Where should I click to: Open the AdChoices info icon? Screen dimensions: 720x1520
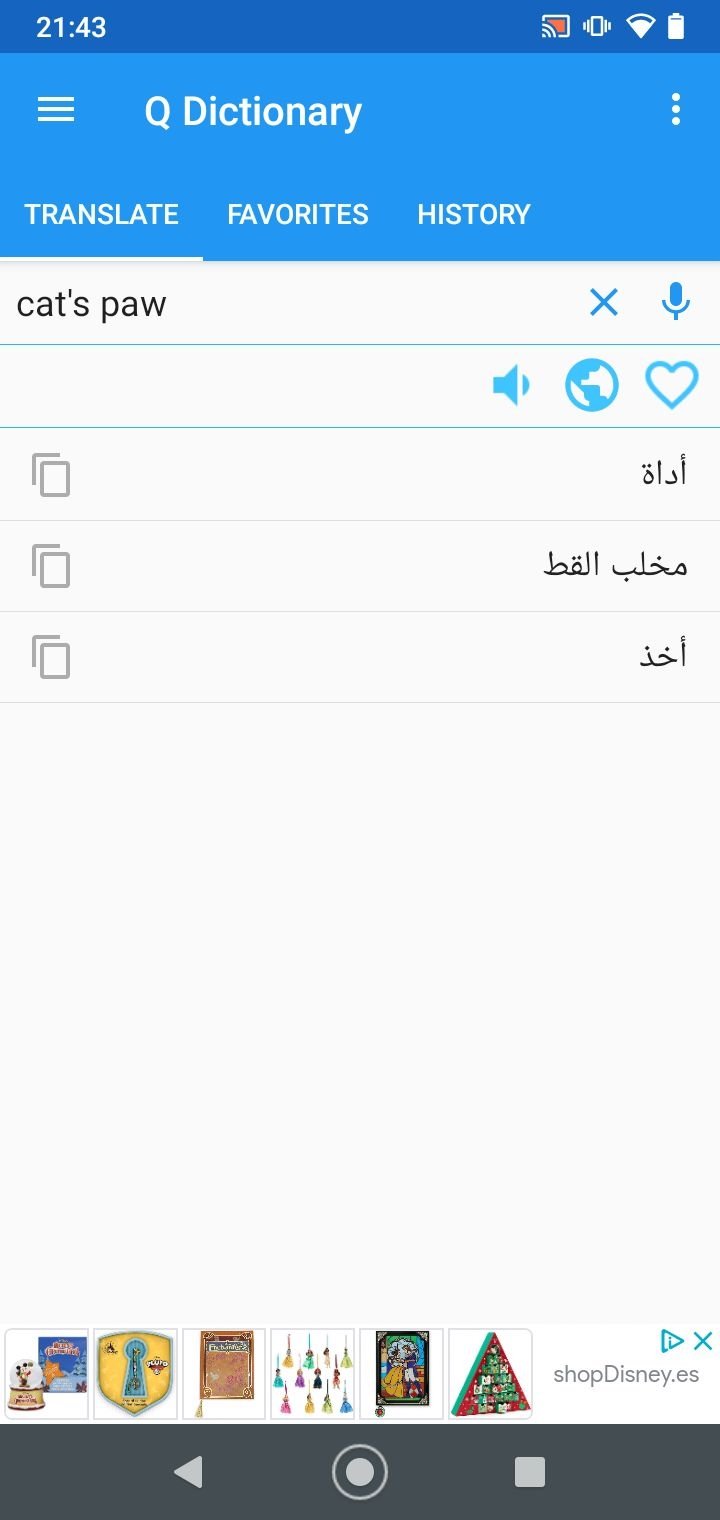[x=673, y=1341]
